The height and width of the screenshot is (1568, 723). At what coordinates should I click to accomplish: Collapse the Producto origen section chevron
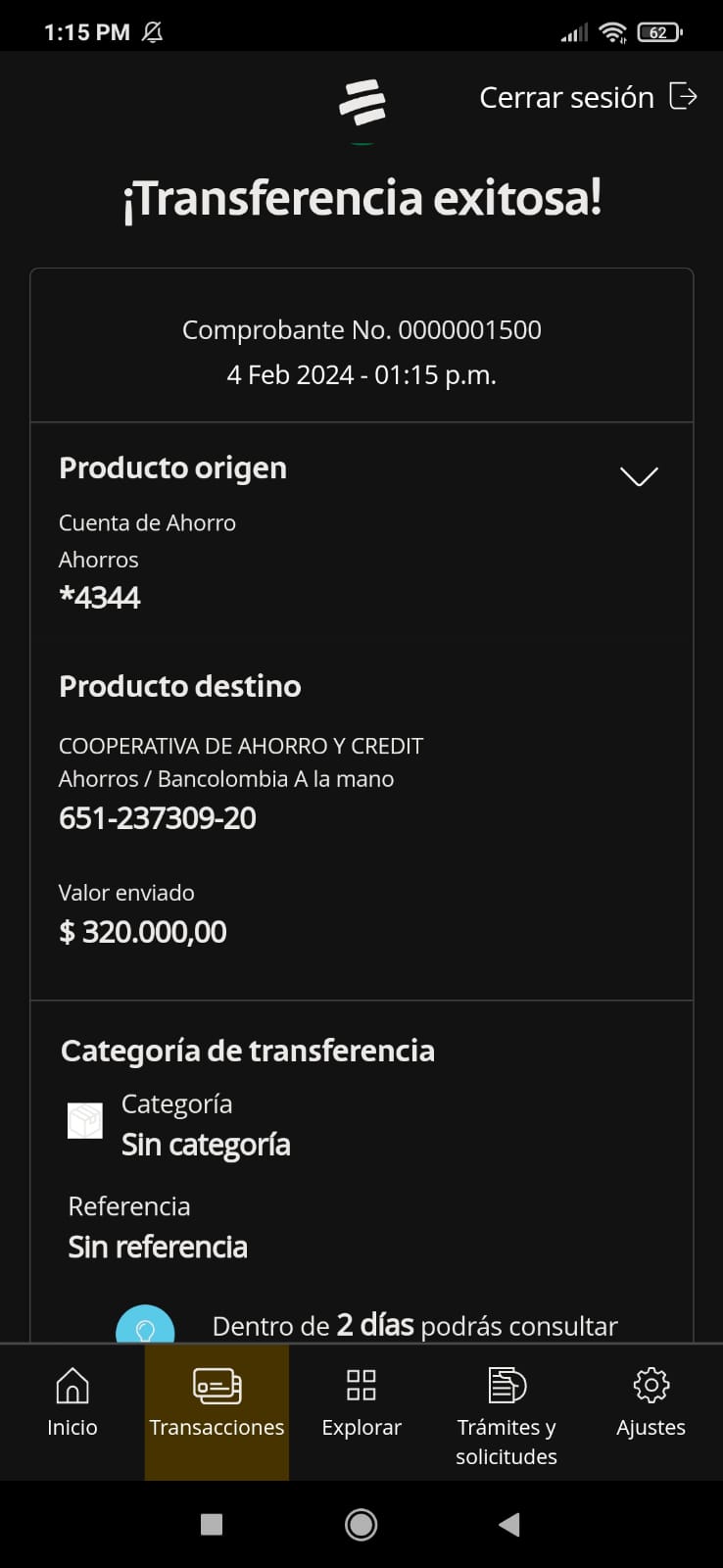point(639,476)
